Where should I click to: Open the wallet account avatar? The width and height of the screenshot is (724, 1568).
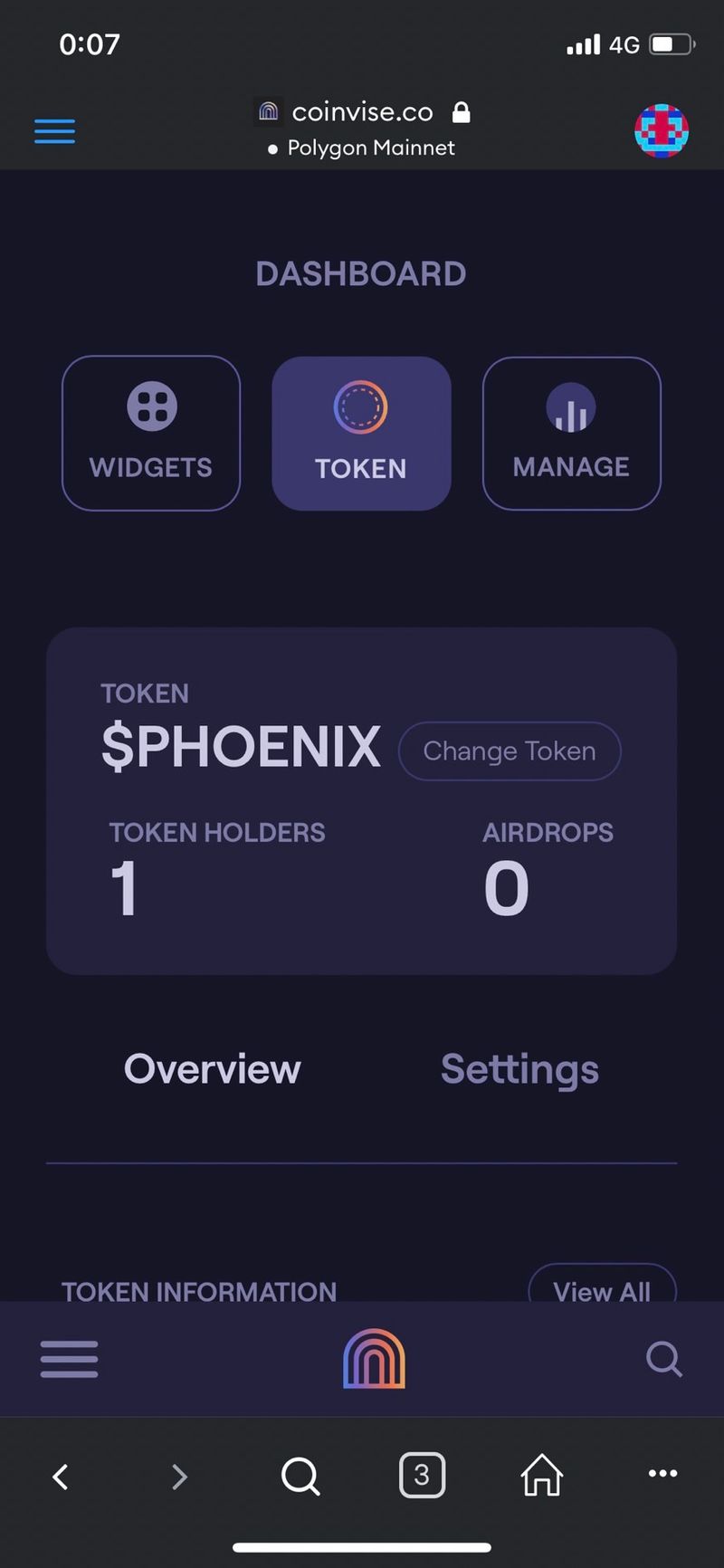tap(662, 131)
